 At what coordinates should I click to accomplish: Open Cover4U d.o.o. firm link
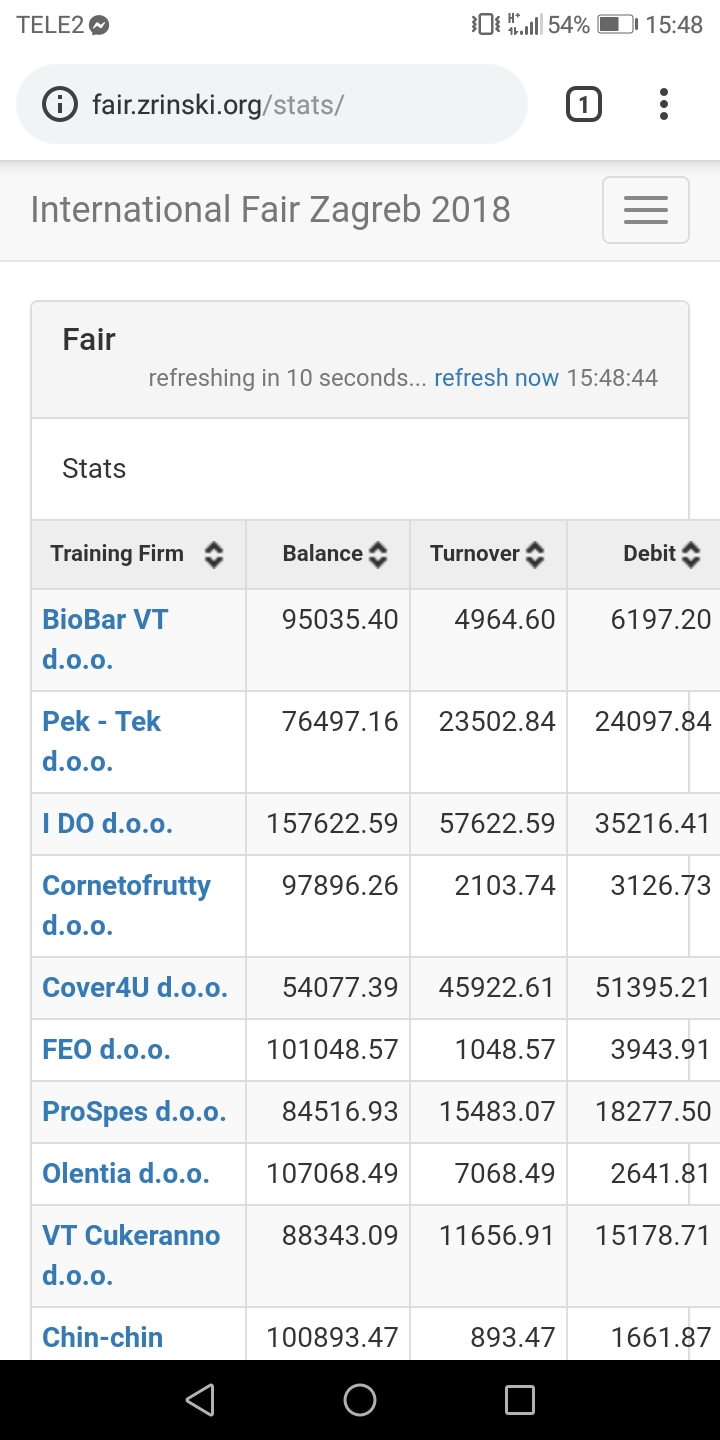coord(135,988)
